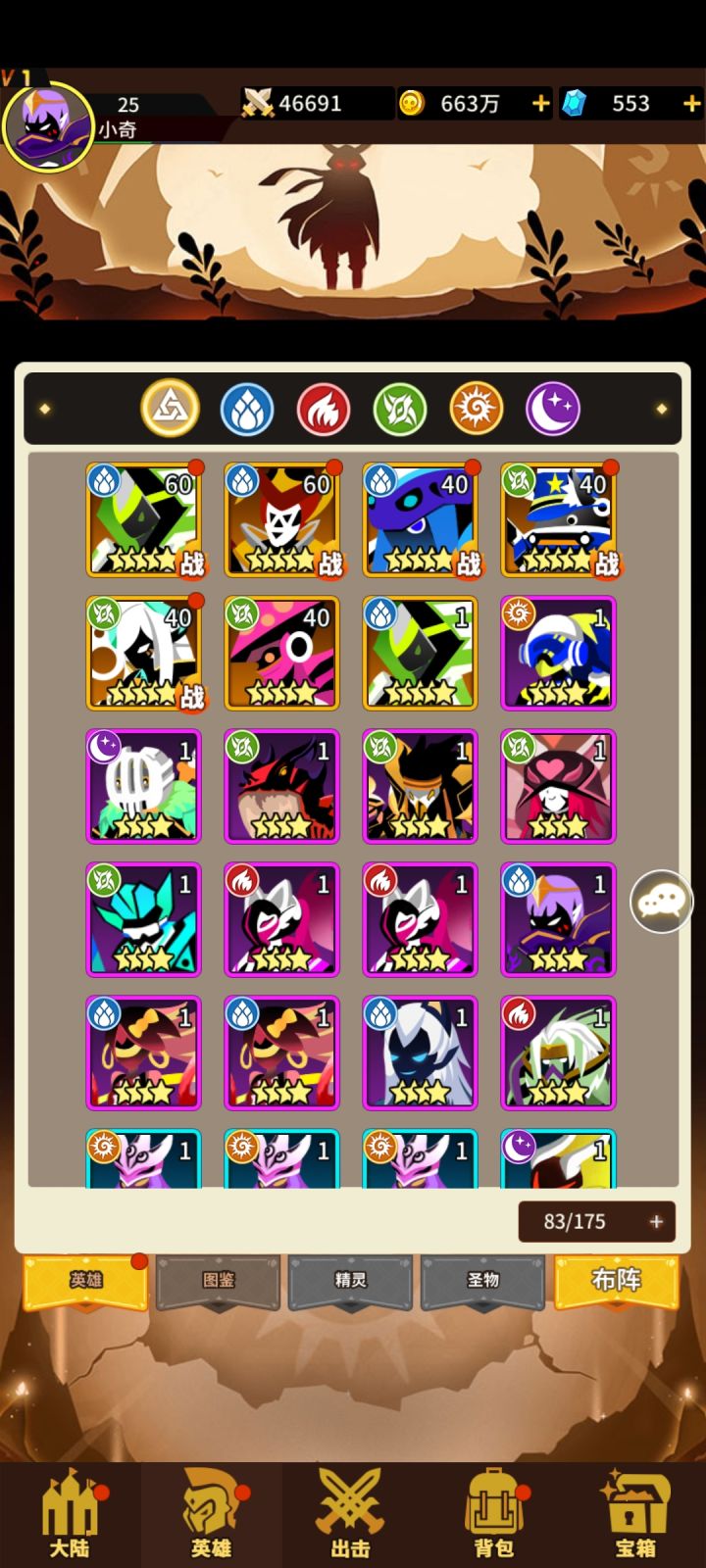Viewport: 706px width, 1568px height.
Task: Toggle the red fire element filter
Action: 324,409
